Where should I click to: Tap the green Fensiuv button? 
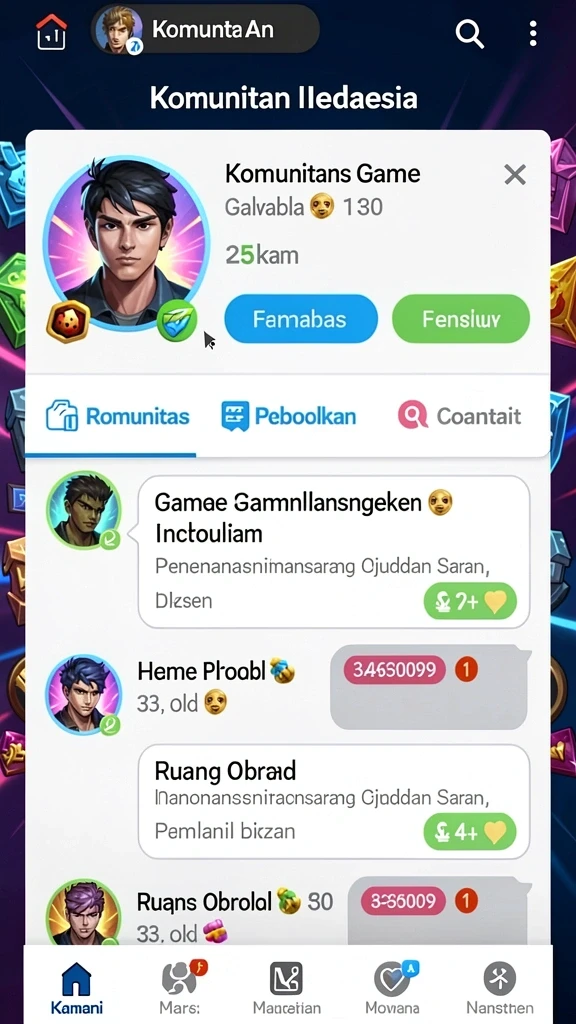(x=460, y=319)
